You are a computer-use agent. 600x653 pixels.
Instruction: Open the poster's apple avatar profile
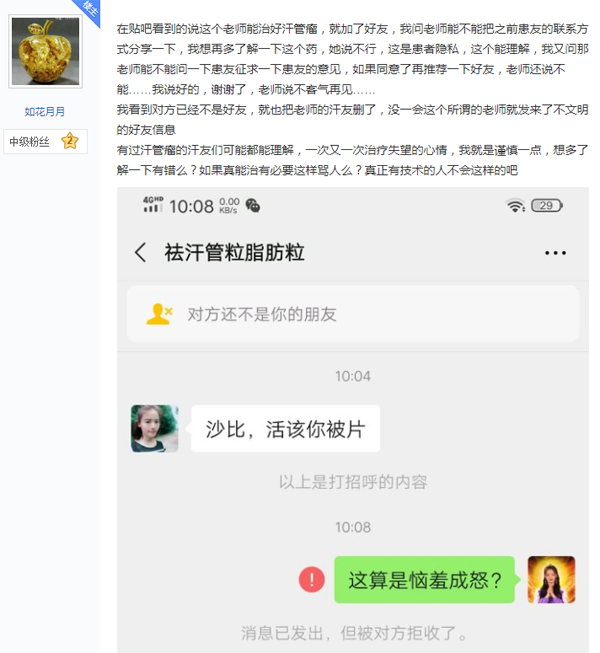[46, 52]
